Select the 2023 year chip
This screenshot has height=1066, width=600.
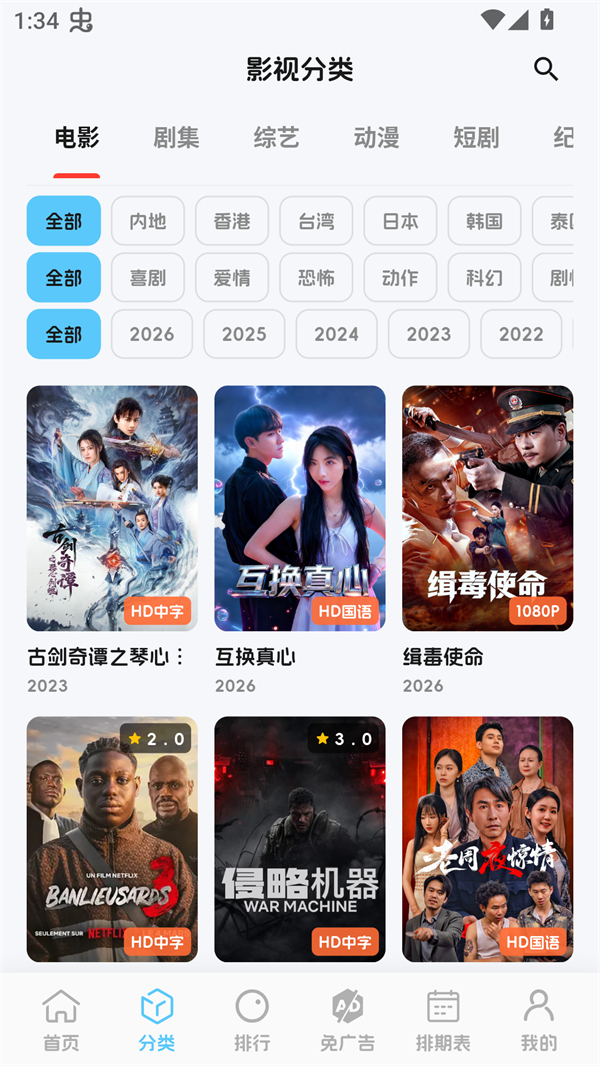[428, 334]
